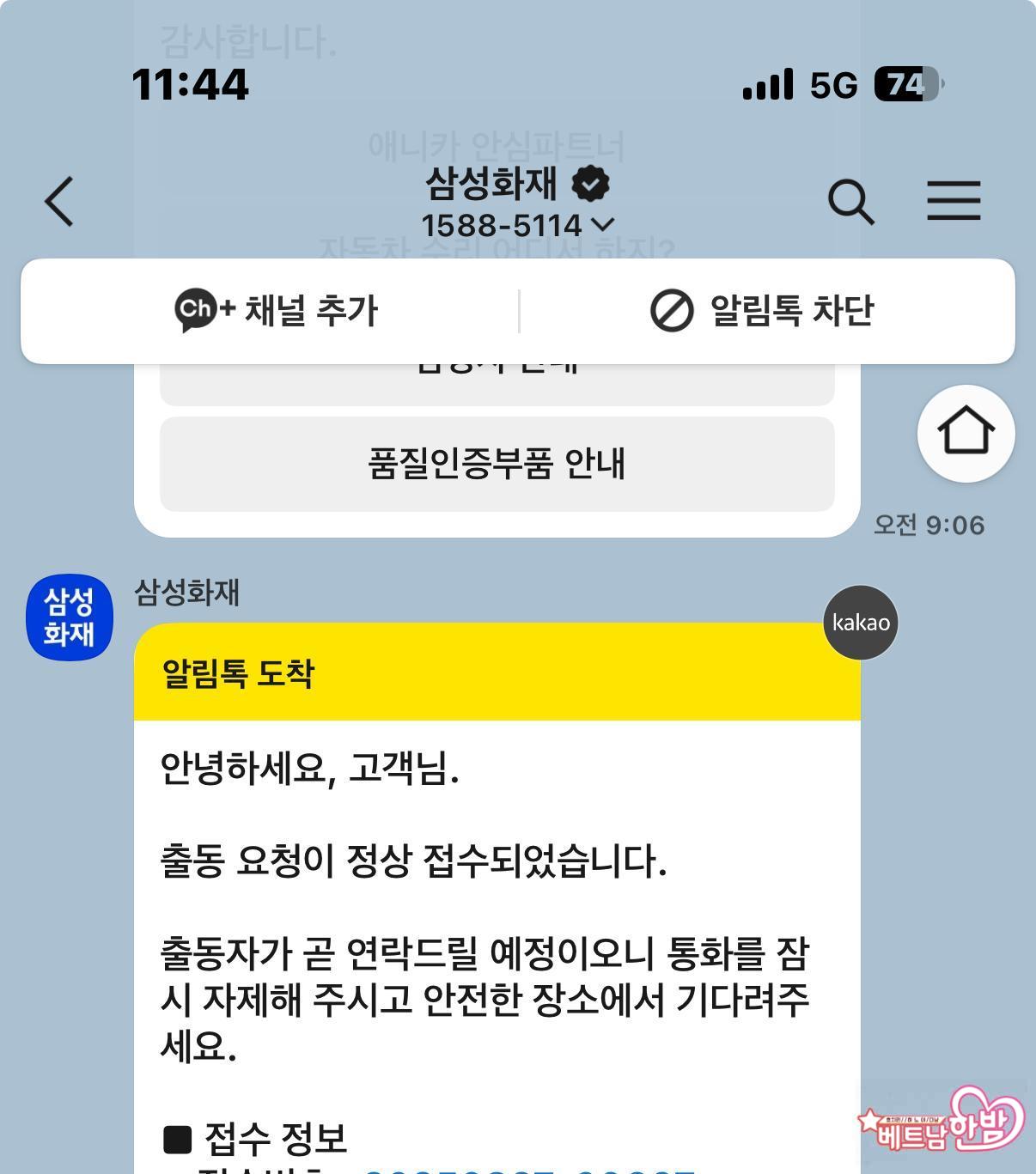Add the 삼성화재 channel
Viewport: 1036px width, 1174px height.
coord(277,310)
